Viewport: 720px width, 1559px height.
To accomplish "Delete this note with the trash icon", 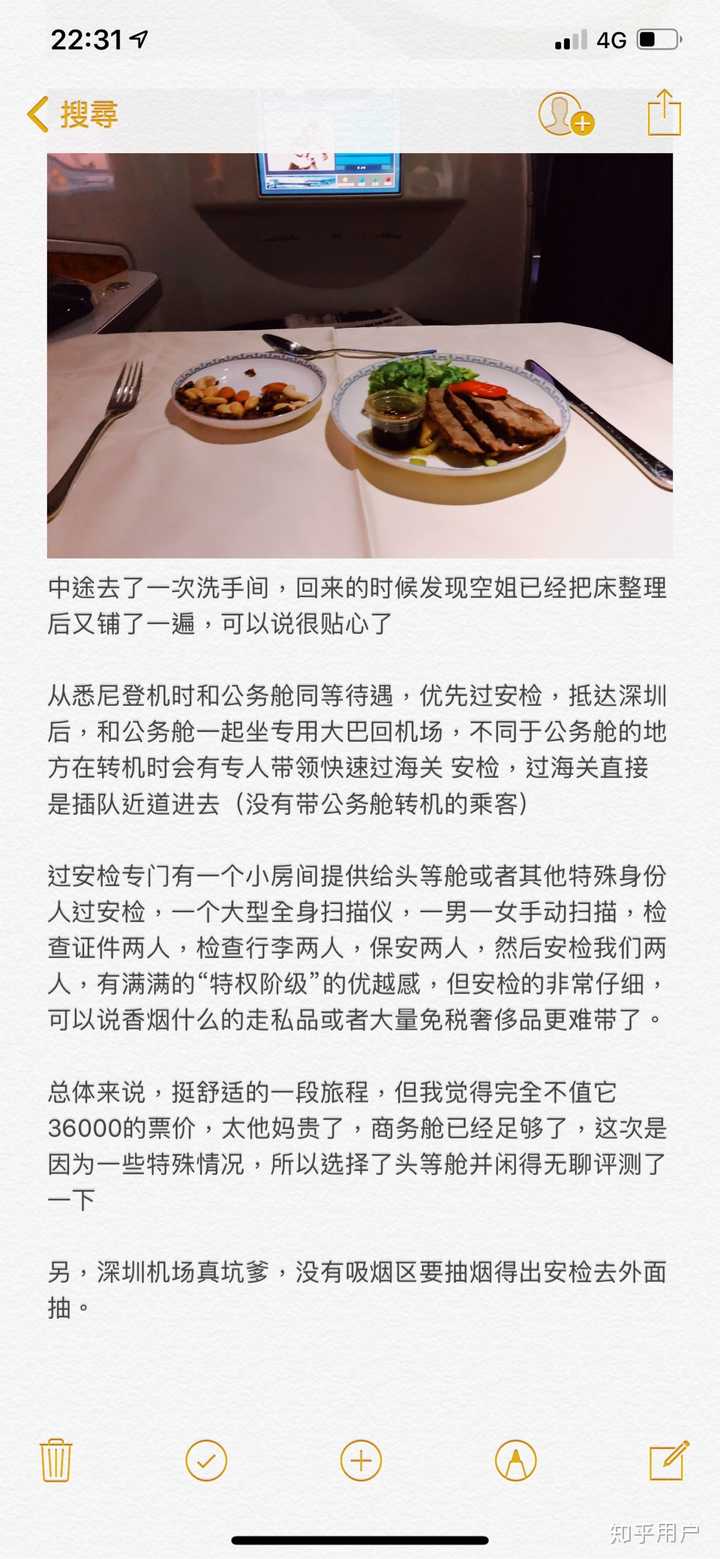I will [x=56, y=1460].
